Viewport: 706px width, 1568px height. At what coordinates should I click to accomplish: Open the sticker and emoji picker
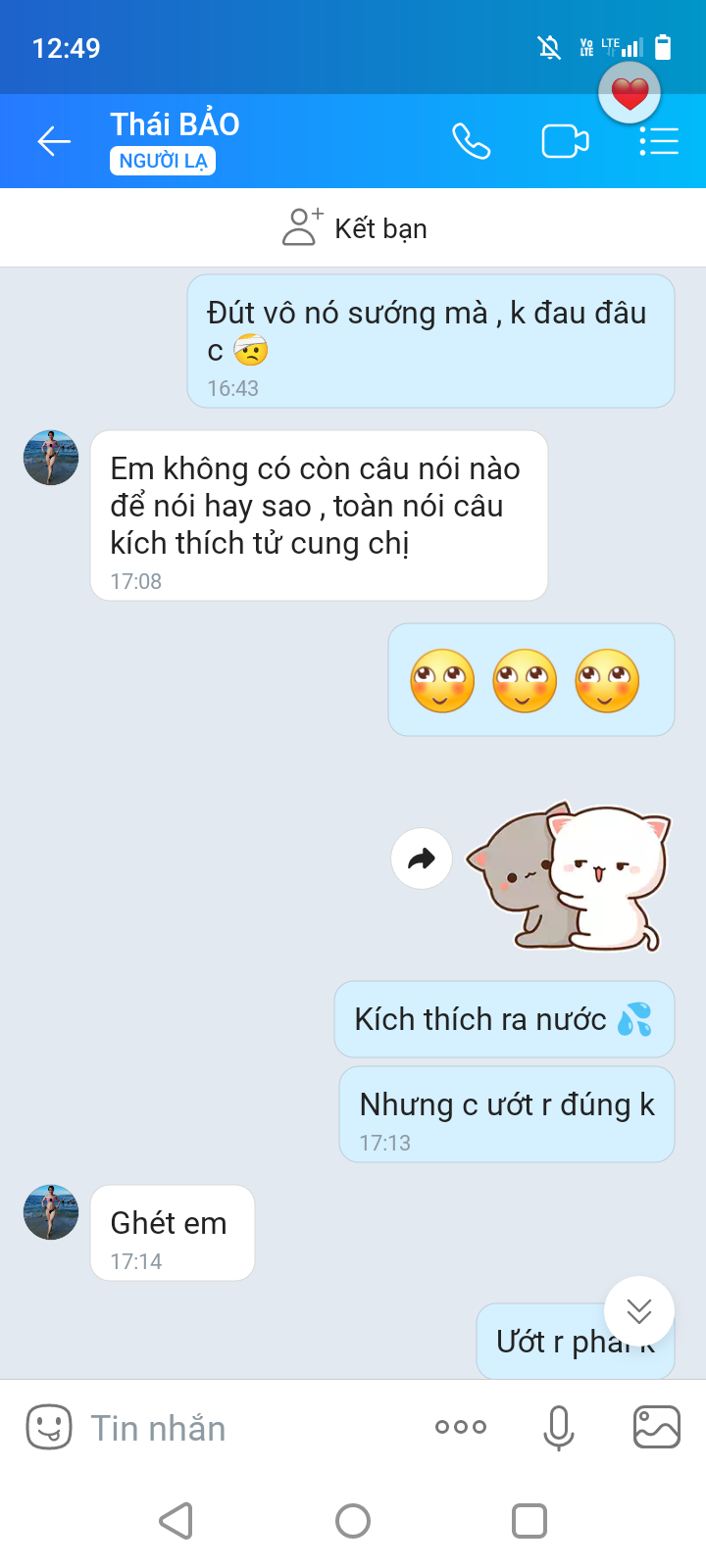pos(49,1427)
